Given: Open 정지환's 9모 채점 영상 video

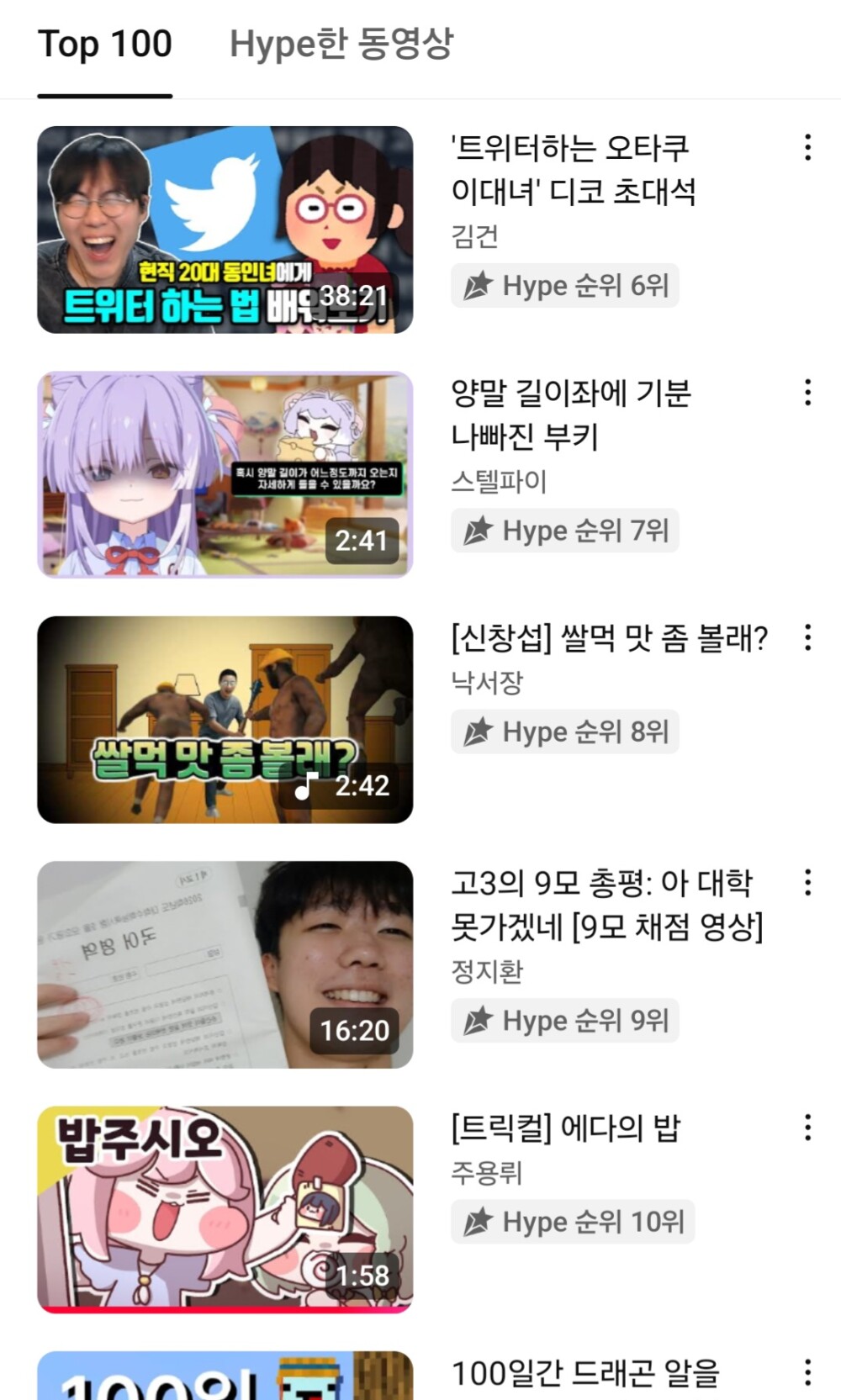Looking at the screenshot, I should [225, 964].
